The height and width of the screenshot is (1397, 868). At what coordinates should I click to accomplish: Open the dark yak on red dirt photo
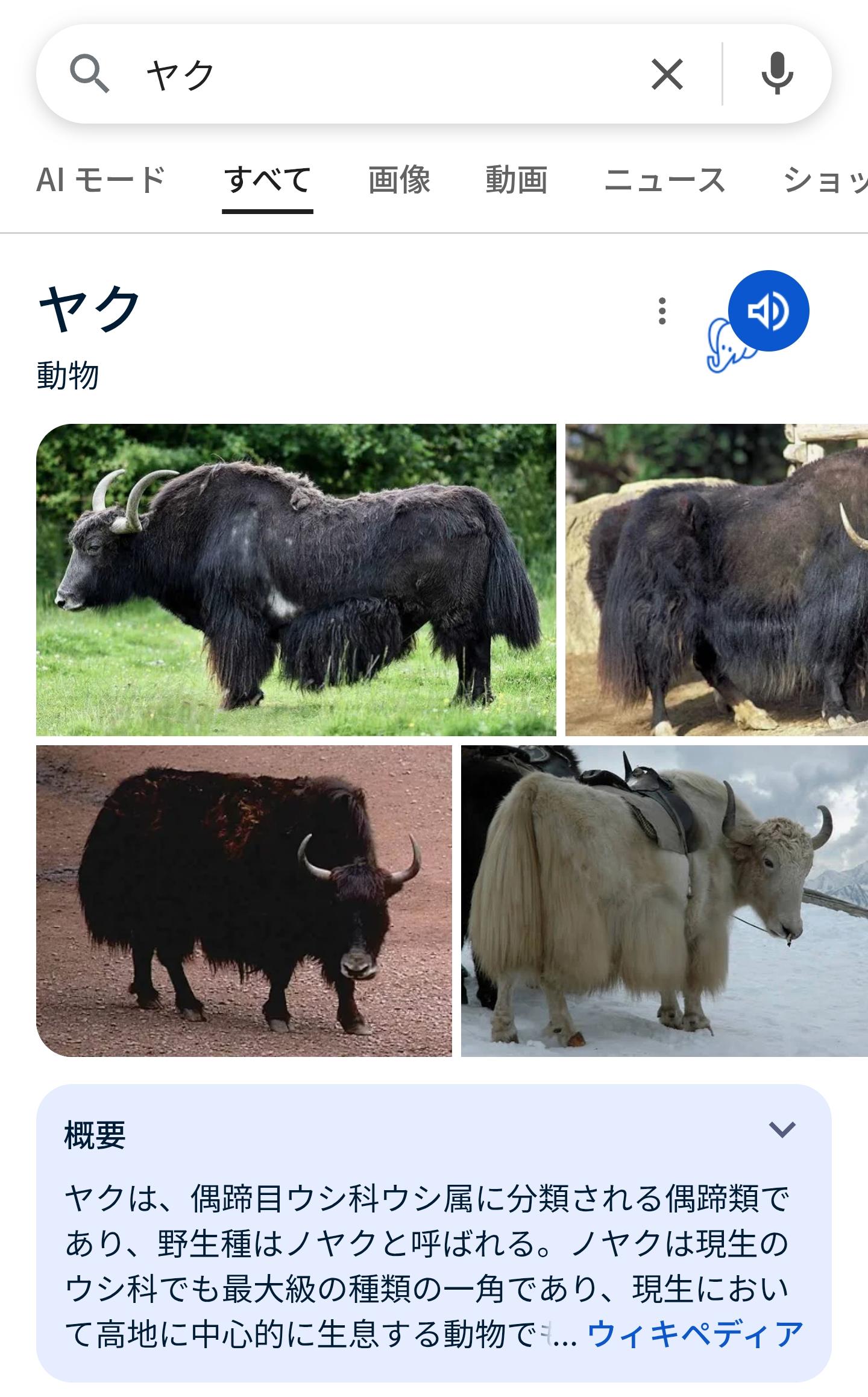click(x=244, y=901)
